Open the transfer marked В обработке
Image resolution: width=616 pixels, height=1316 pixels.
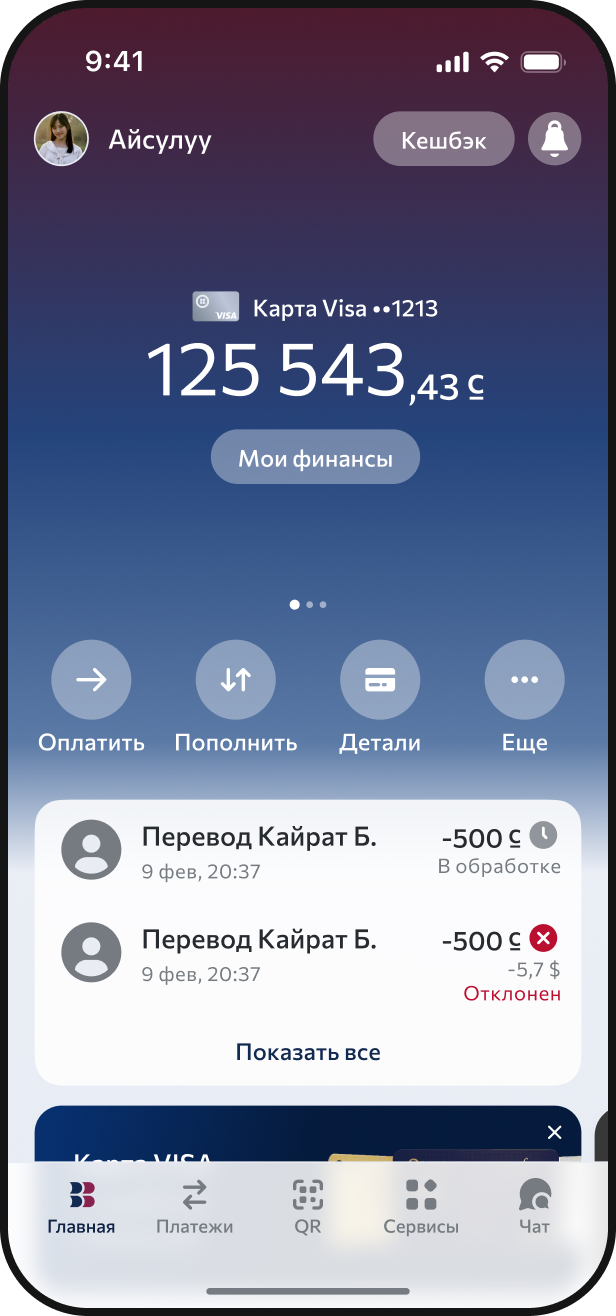click(x=308, y=851)
